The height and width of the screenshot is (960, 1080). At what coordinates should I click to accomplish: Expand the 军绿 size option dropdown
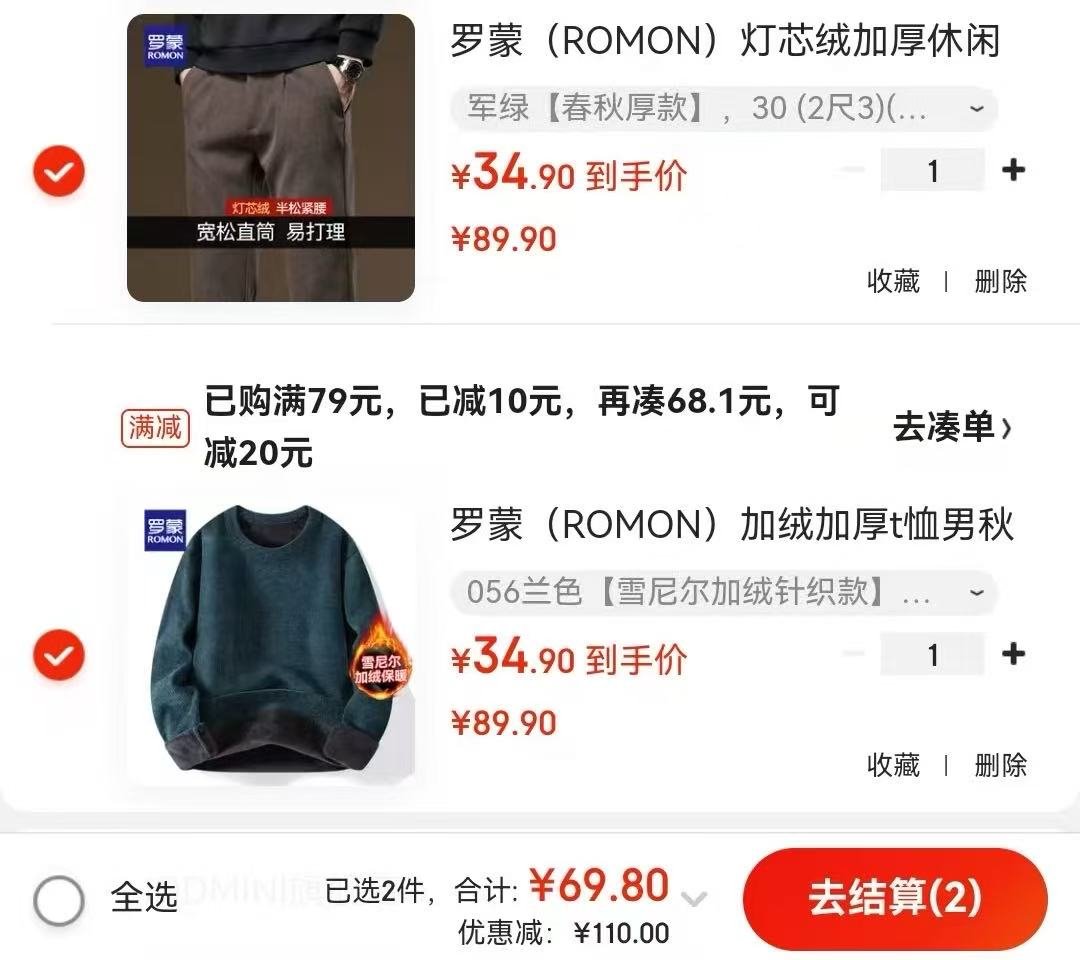click(976, 109)
